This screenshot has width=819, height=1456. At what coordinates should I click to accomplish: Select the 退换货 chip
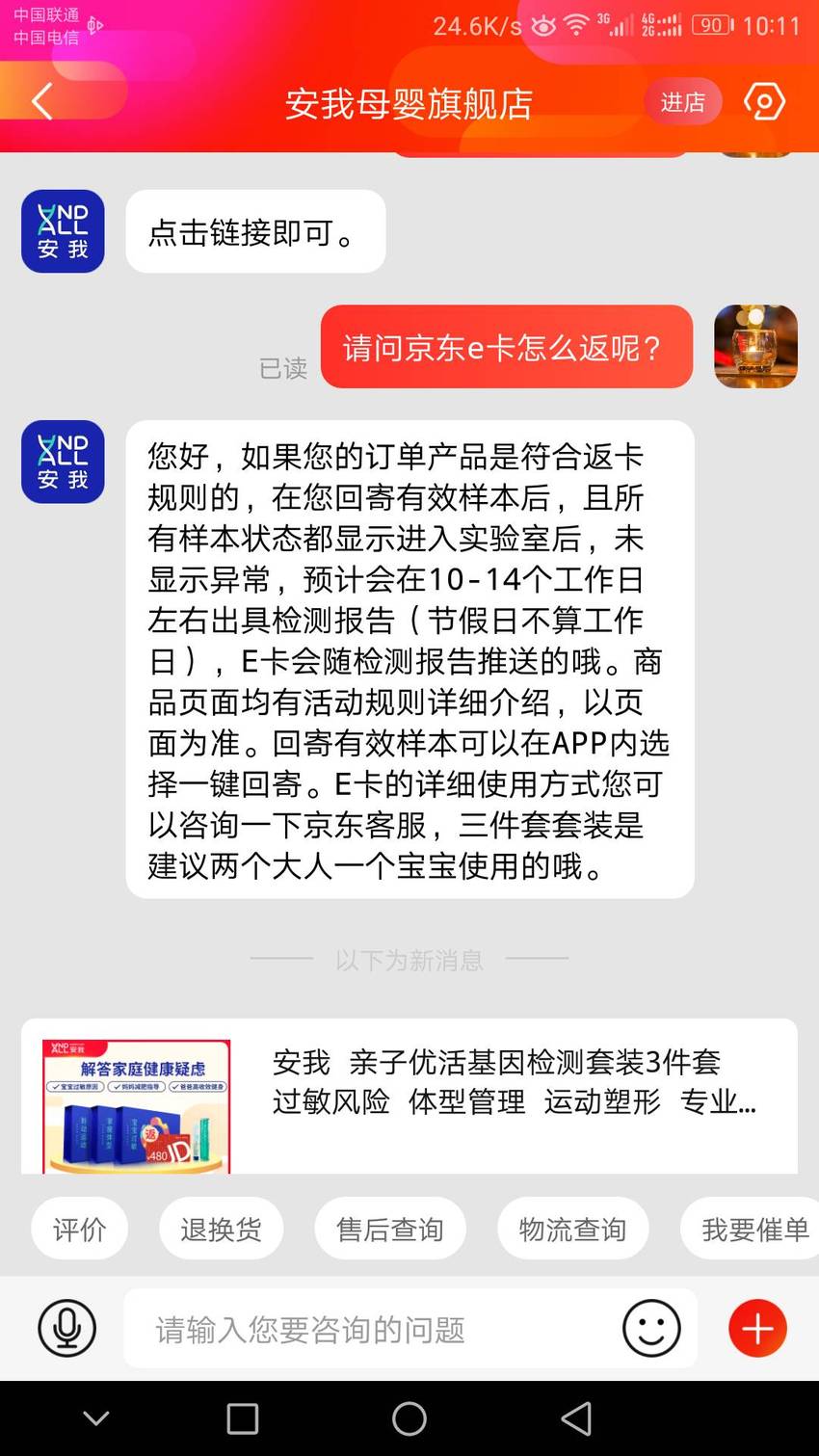click(221, 1229)
